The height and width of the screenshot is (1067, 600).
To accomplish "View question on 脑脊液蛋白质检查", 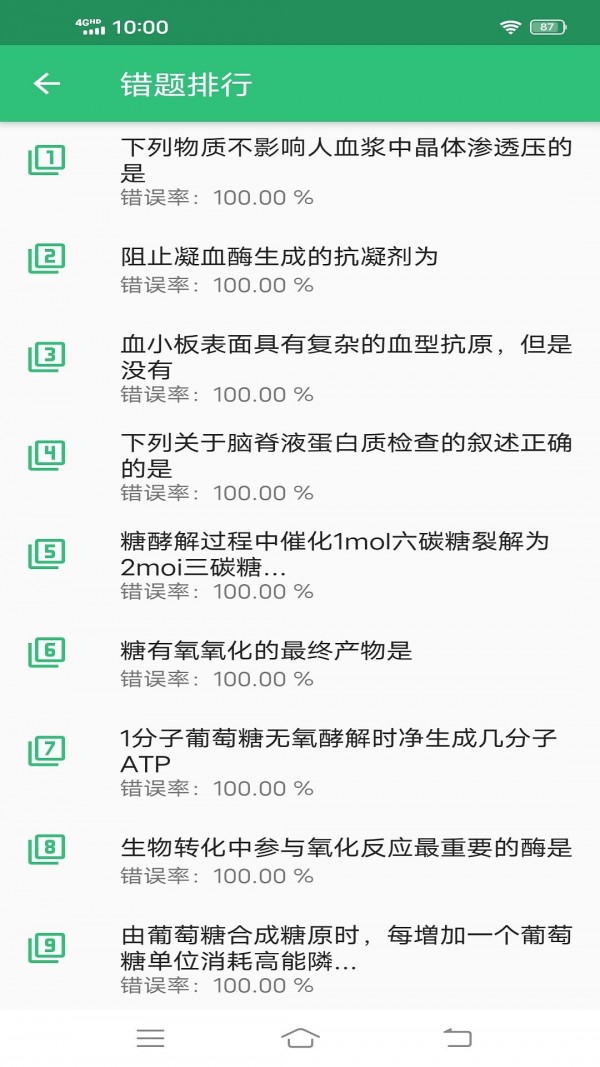I will (345, 455).
